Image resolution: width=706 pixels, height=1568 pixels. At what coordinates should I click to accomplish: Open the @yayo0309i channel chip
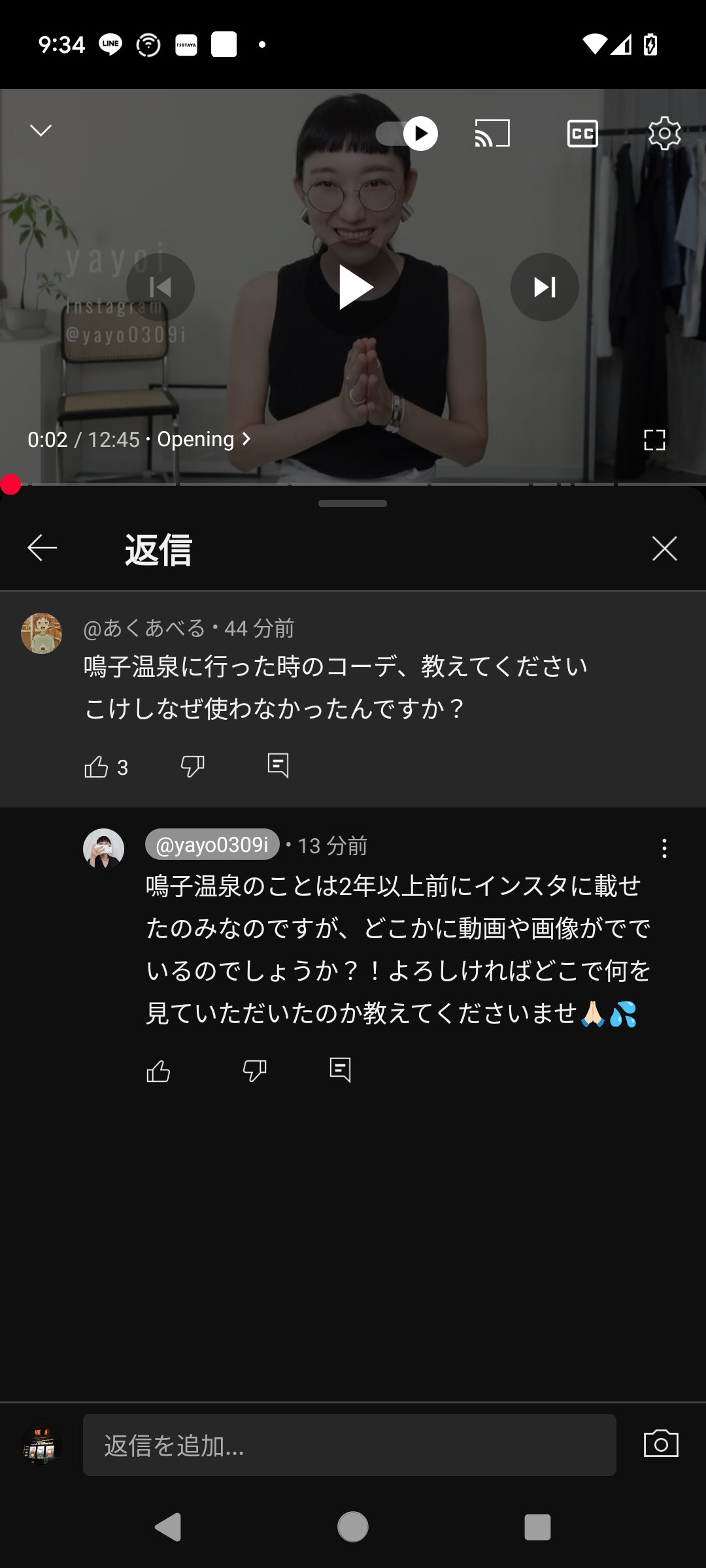(212, 845)
